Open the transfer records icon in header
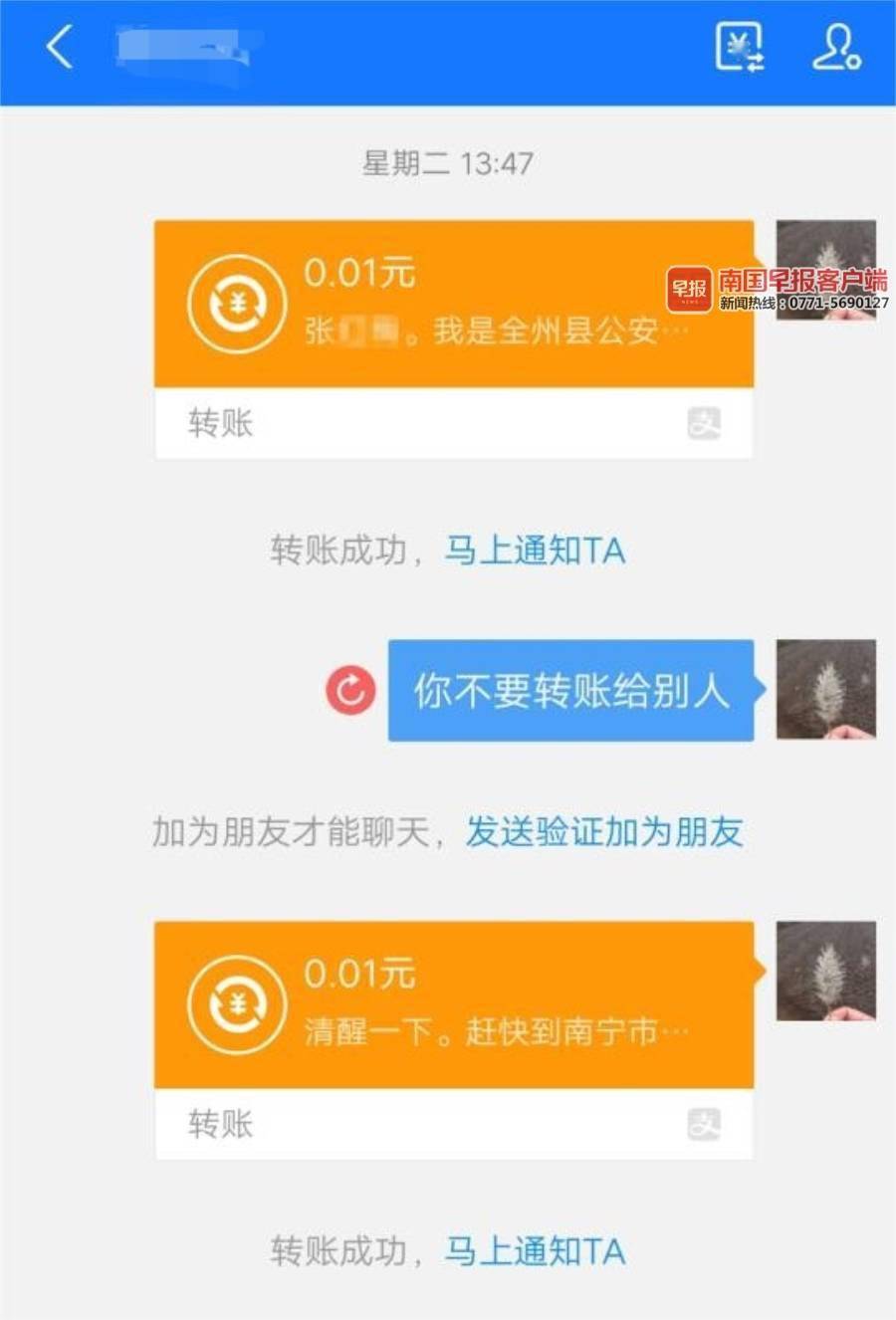Image resolution: width=896 pixels, height=1320 pixels. point(740,47)
